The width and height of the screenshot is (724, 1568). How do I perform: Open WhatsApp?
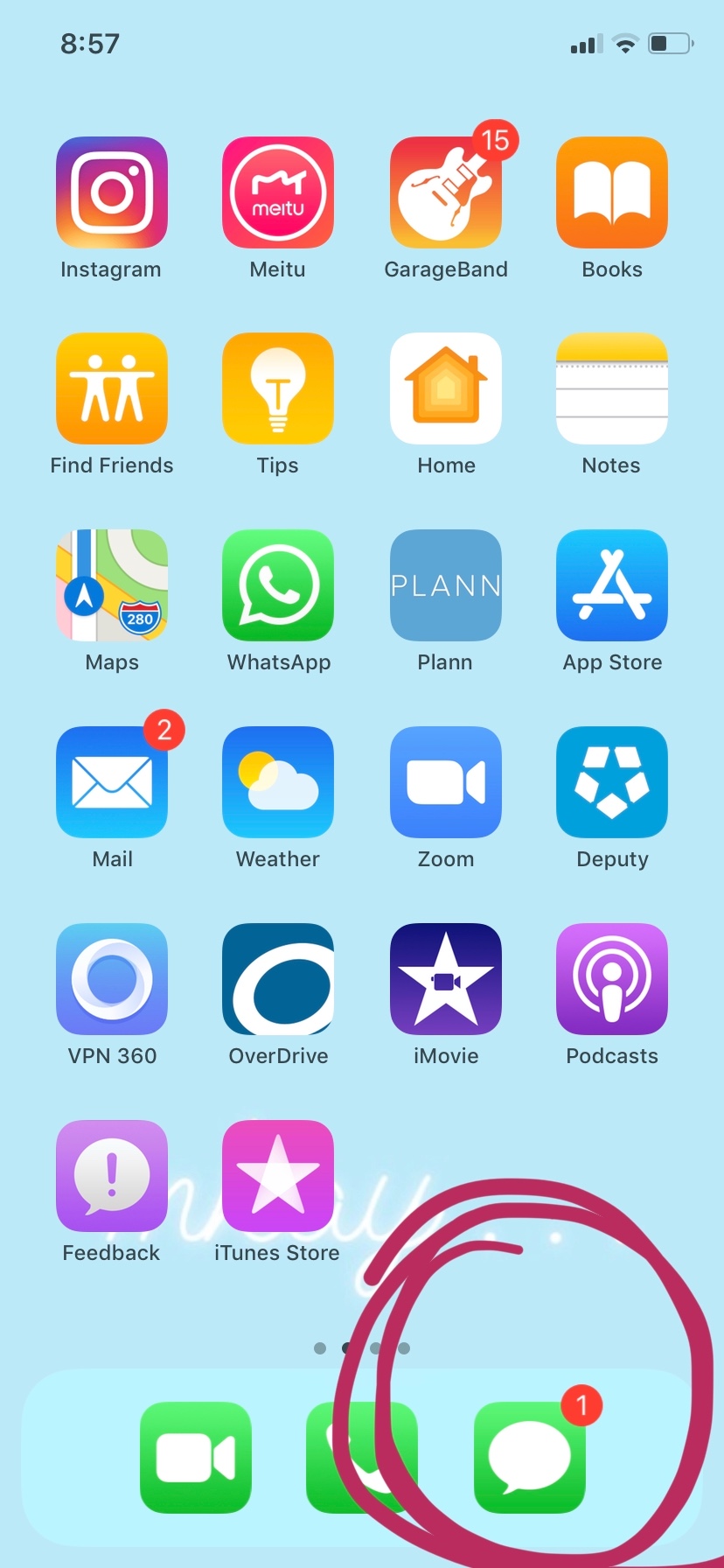[x=278, y=585]
